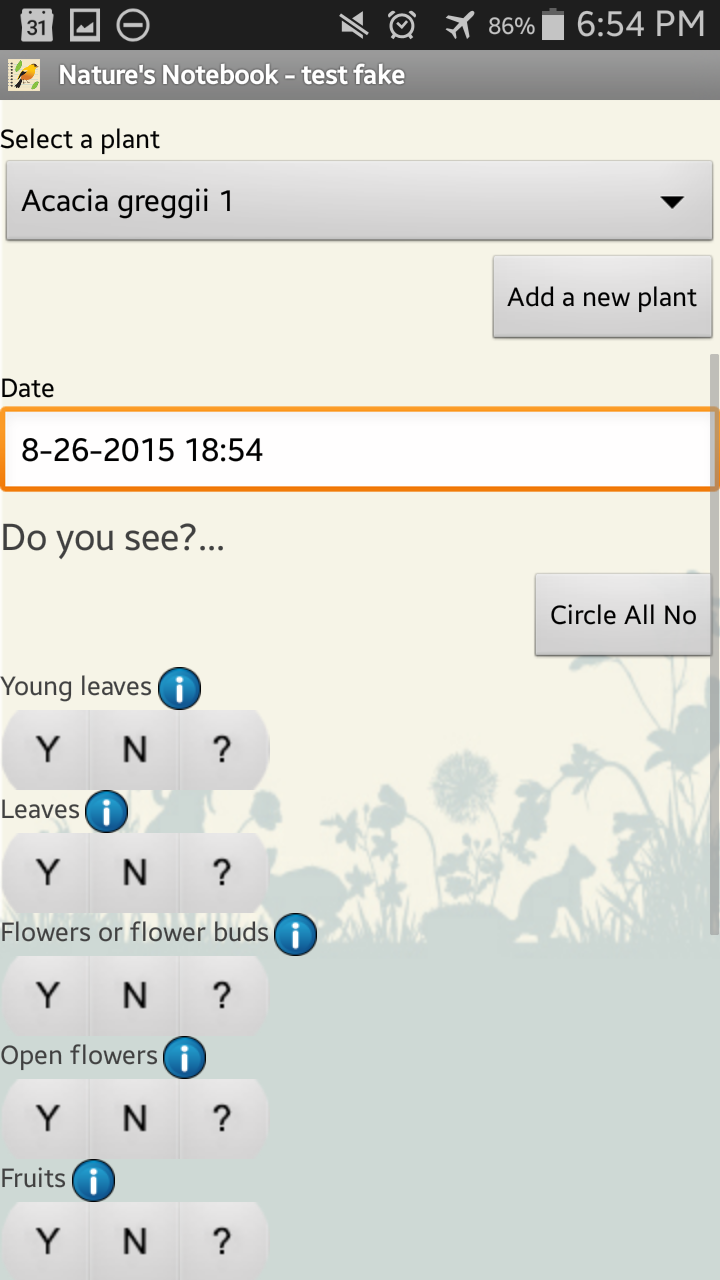The image size is (720, 1280).
Task: Select N for Open flowers
Action: pos(135,1118)
